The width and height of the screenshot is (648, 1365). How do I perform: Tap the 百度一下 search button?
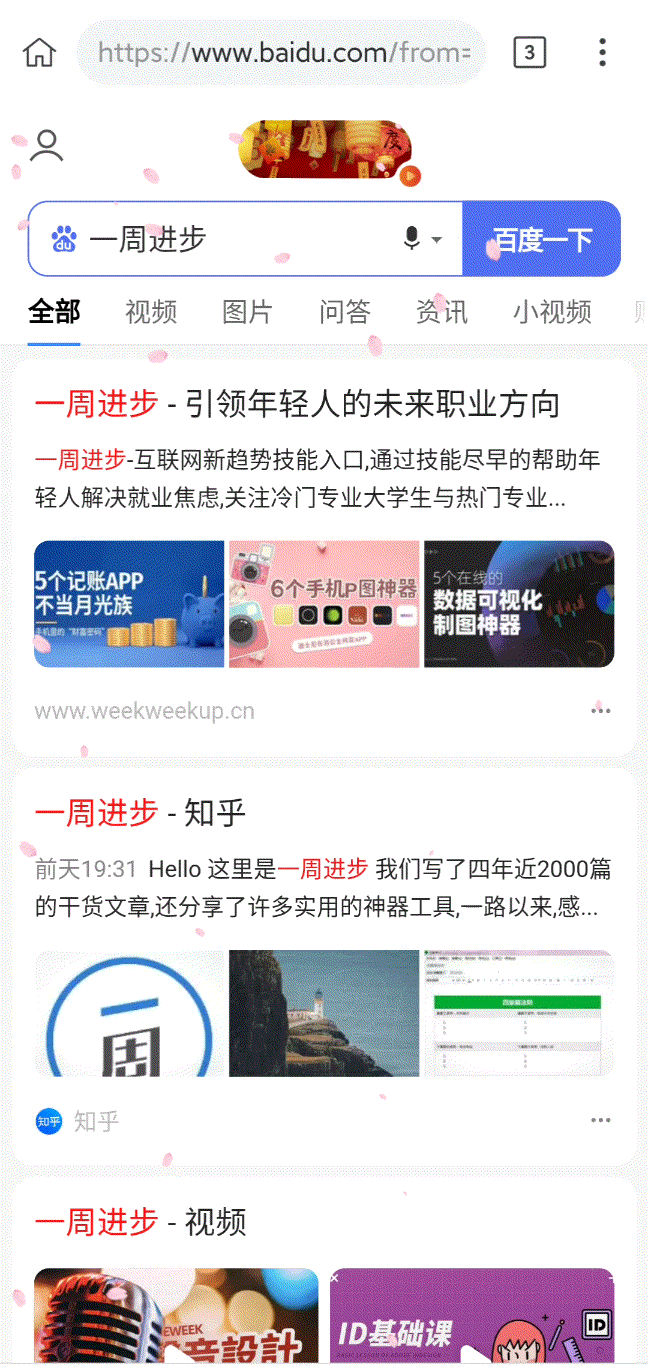point(542,239)
